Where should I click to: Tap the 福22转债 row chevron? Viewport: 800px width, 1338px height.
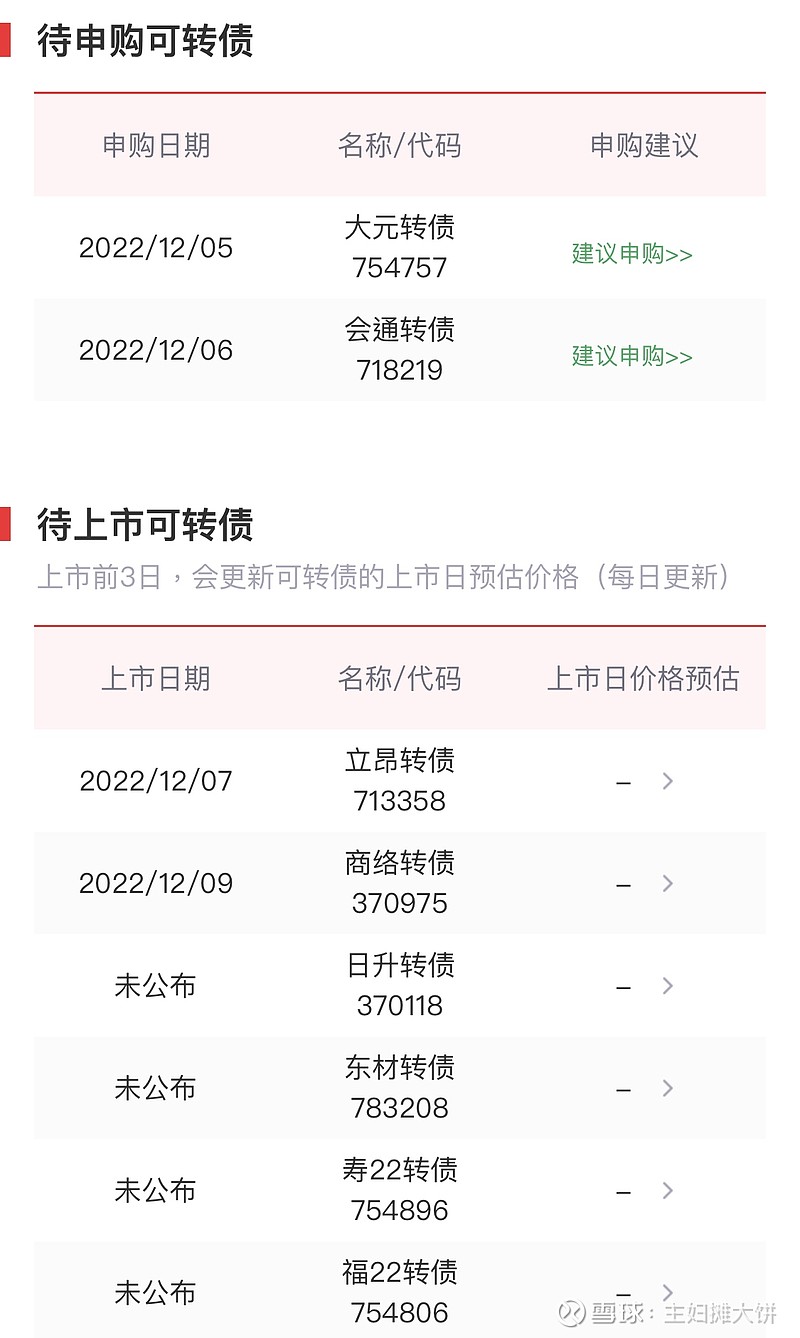click(x=668, y=1292)
